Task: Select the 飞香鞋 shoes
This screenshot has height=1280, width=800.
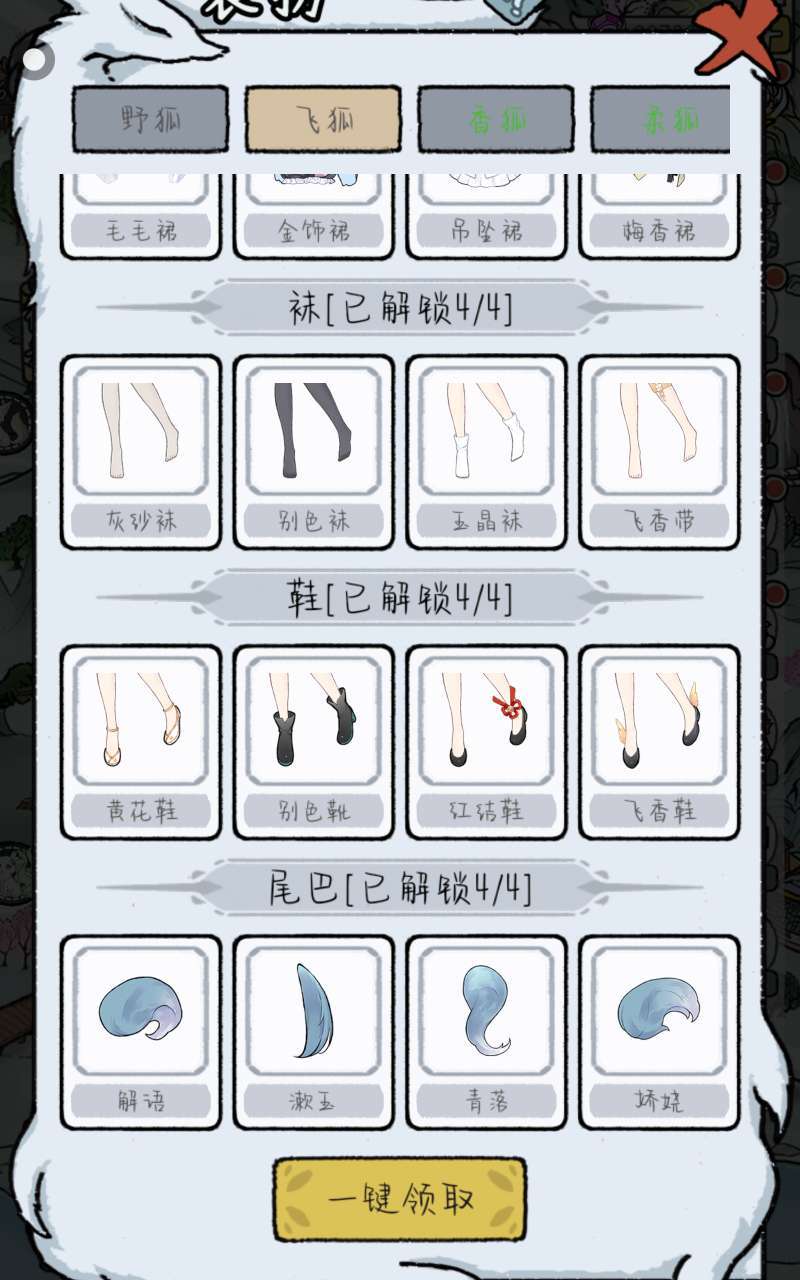Action: pos(659,742)
